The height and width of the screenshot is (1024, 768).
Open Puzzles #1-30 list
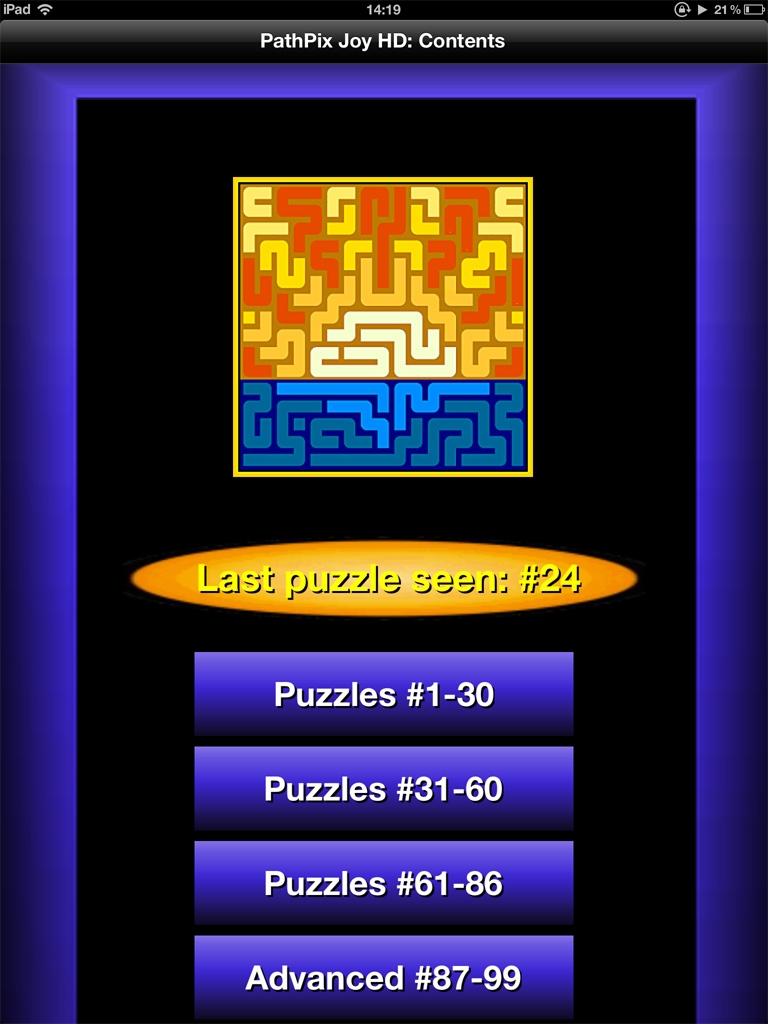pos(383,694)
